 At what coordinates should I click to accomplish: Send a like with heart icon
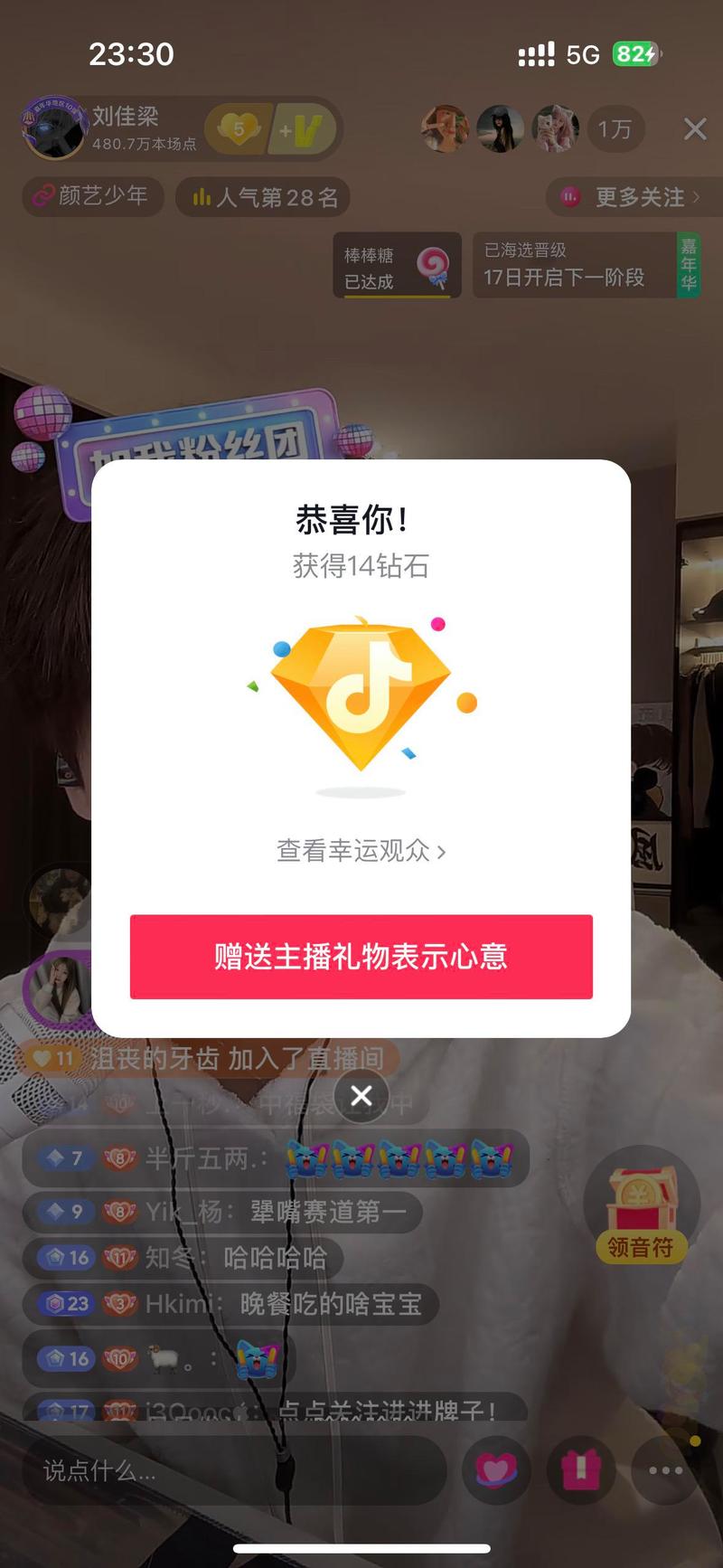pyautogui.click(x=495, y=1470)
